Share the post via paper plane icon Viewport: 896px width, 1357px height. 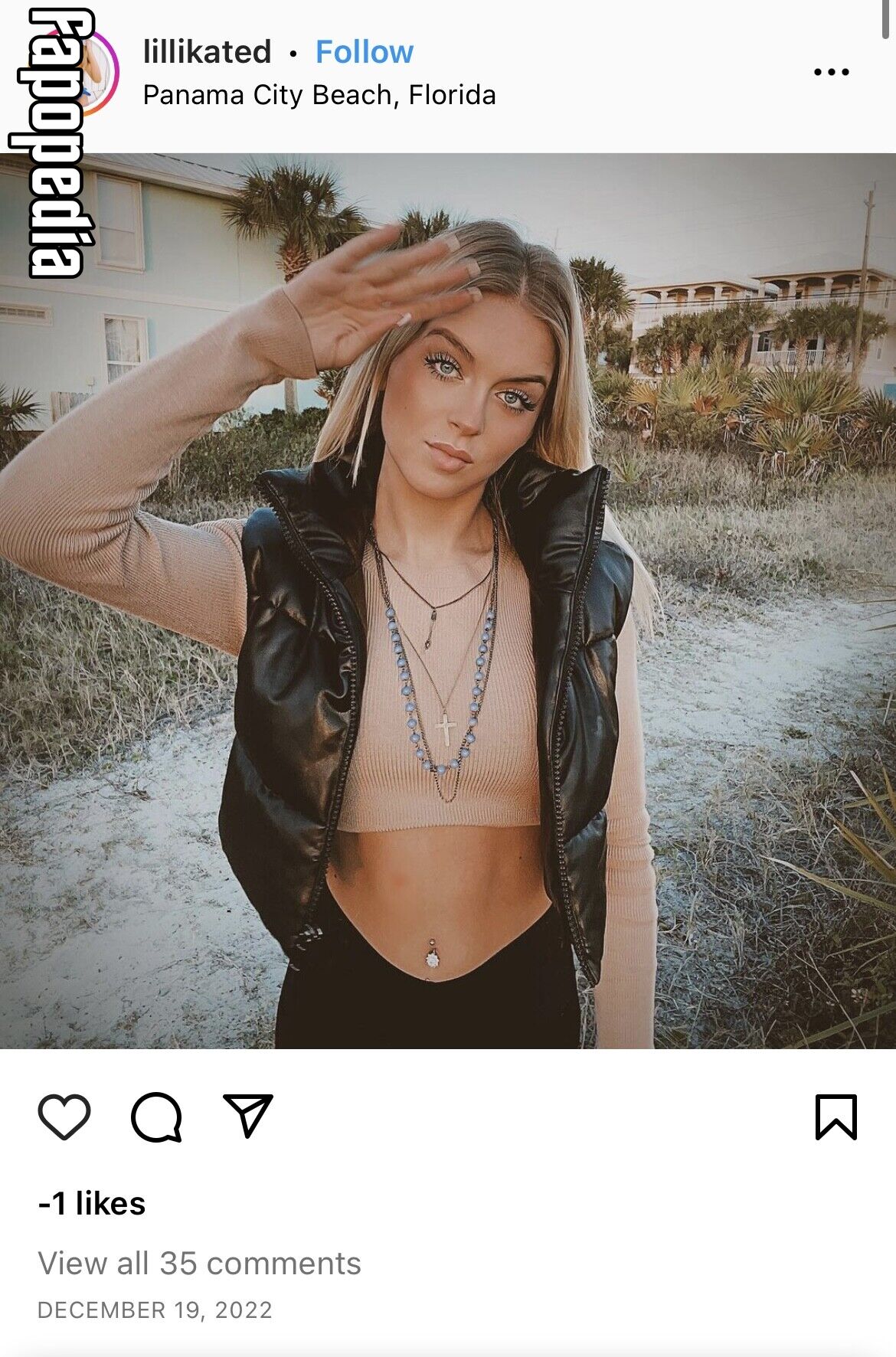pos(247,1115)
